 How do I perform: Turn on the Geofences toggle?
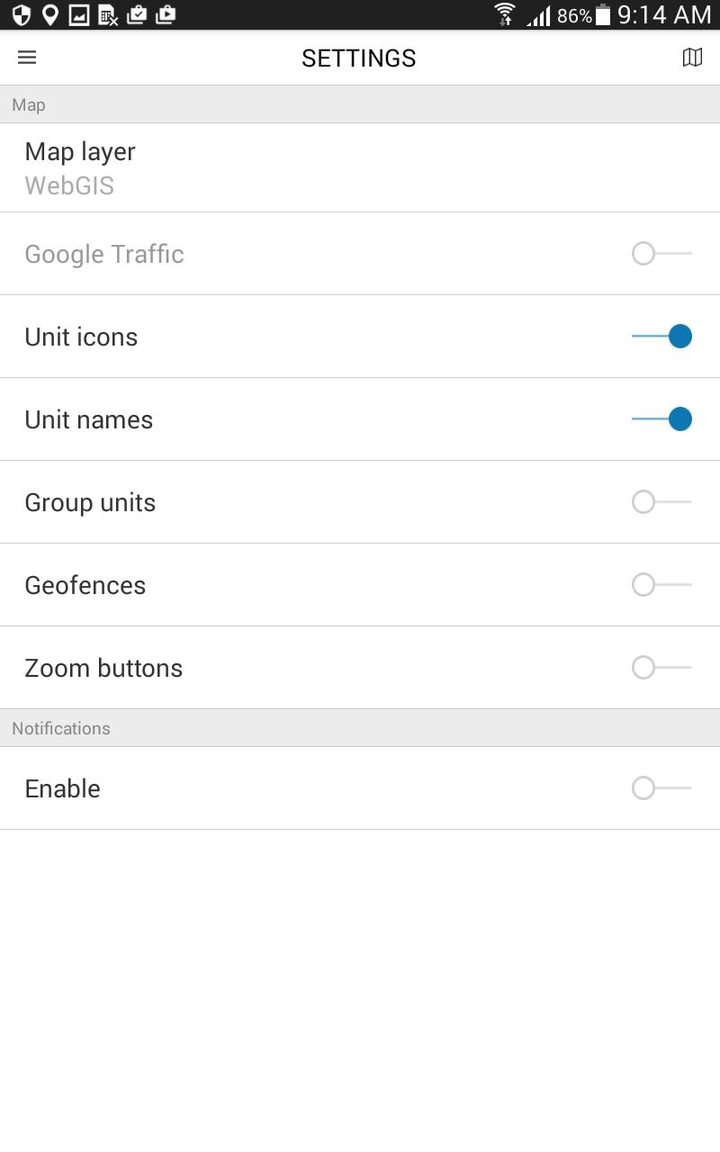(662, 584)
